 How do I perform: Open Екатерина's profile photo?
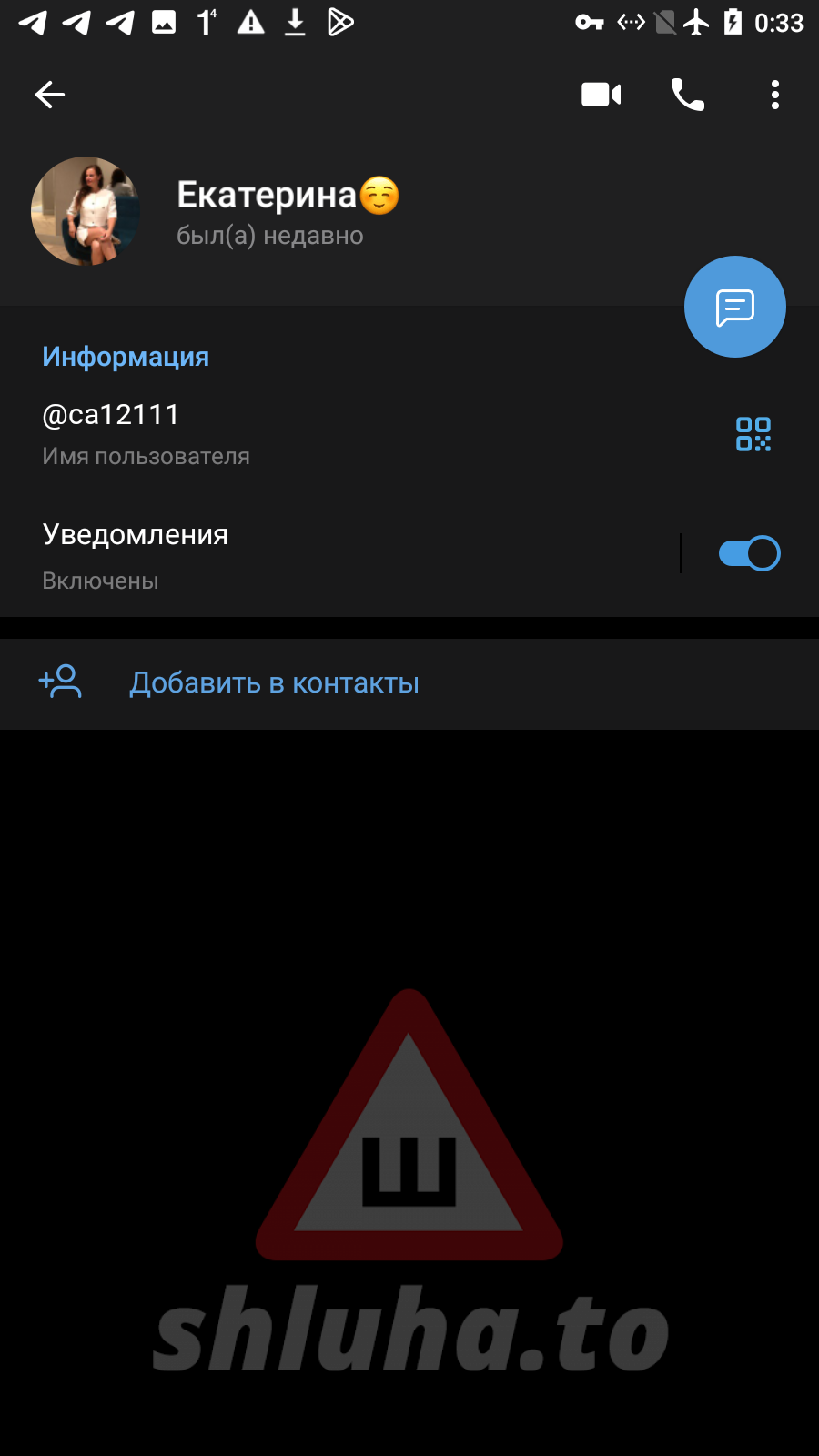pos(86,211)
